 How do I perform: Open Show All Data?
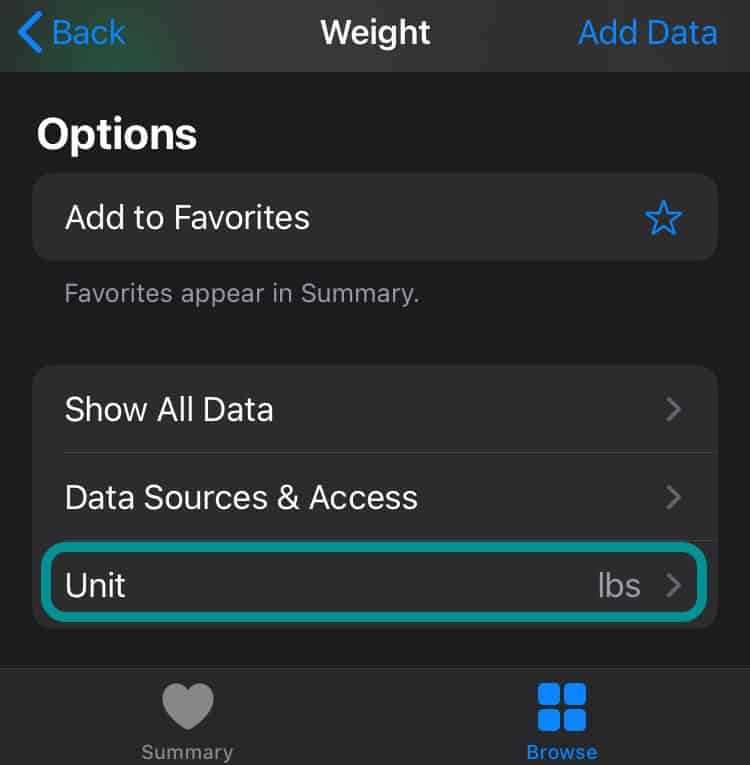(x=374, y=409)
